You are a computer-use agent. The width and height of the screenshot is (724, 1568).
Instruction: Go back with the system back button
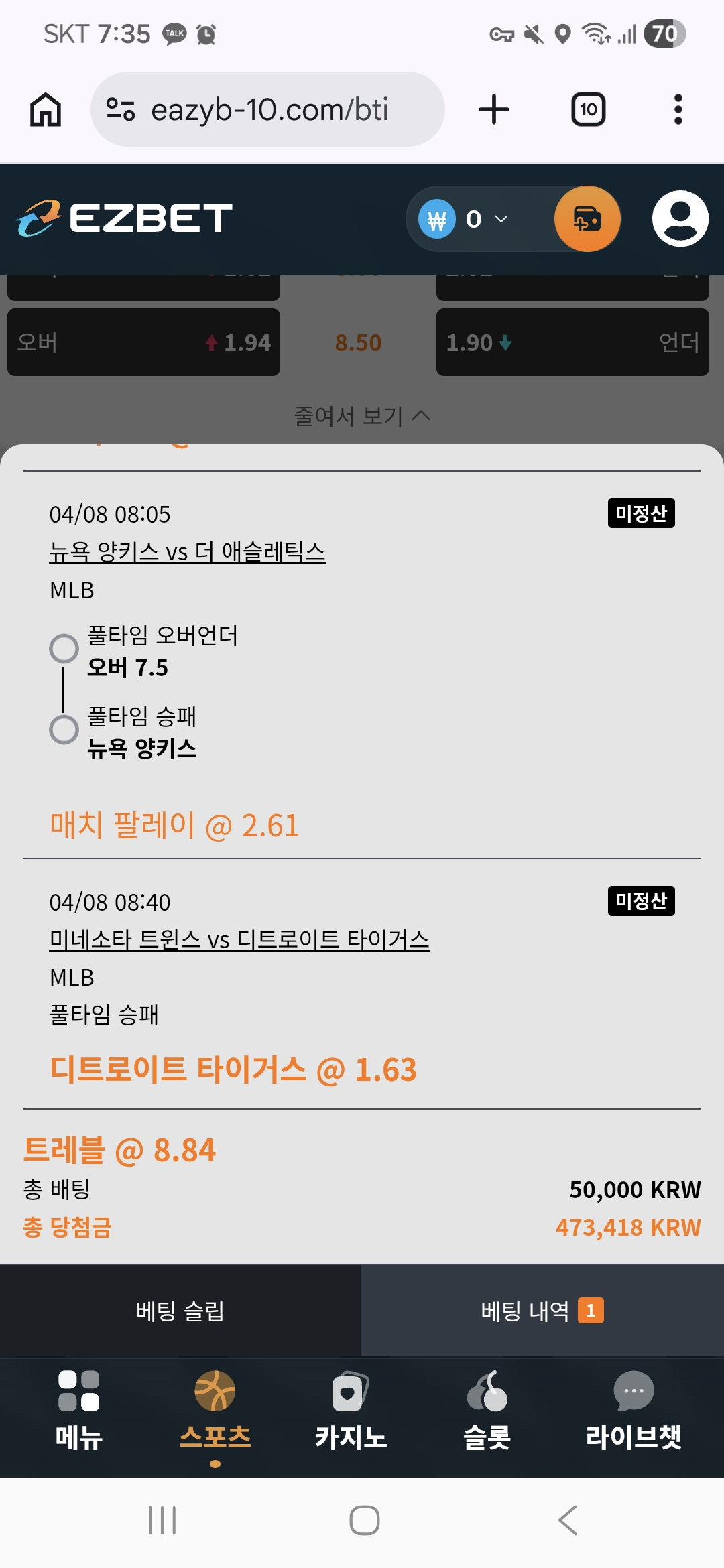pos(567,1520)
